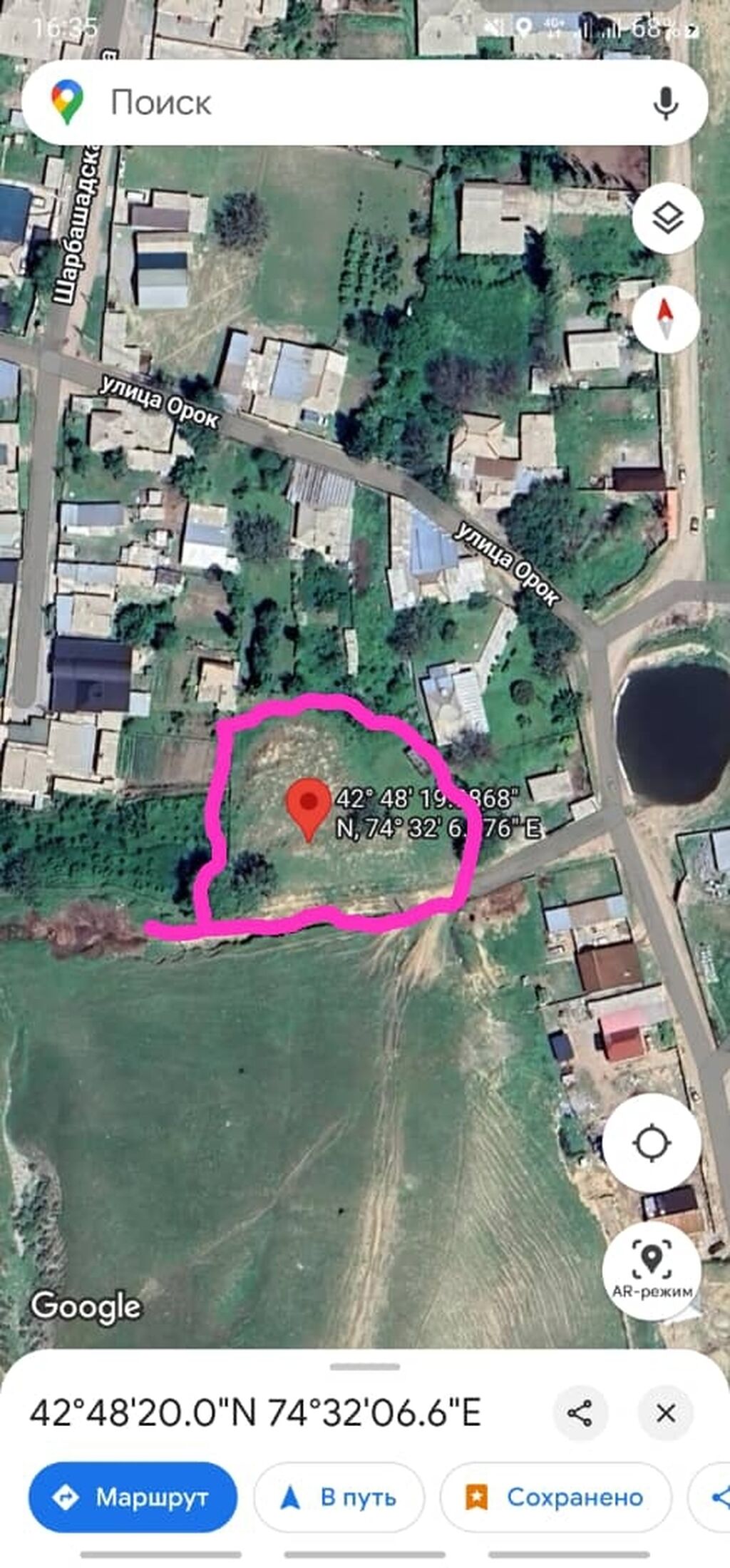Close the dropped pin panel
The height and width of the screenshot is (1568, 730).
click(666, 1413)
